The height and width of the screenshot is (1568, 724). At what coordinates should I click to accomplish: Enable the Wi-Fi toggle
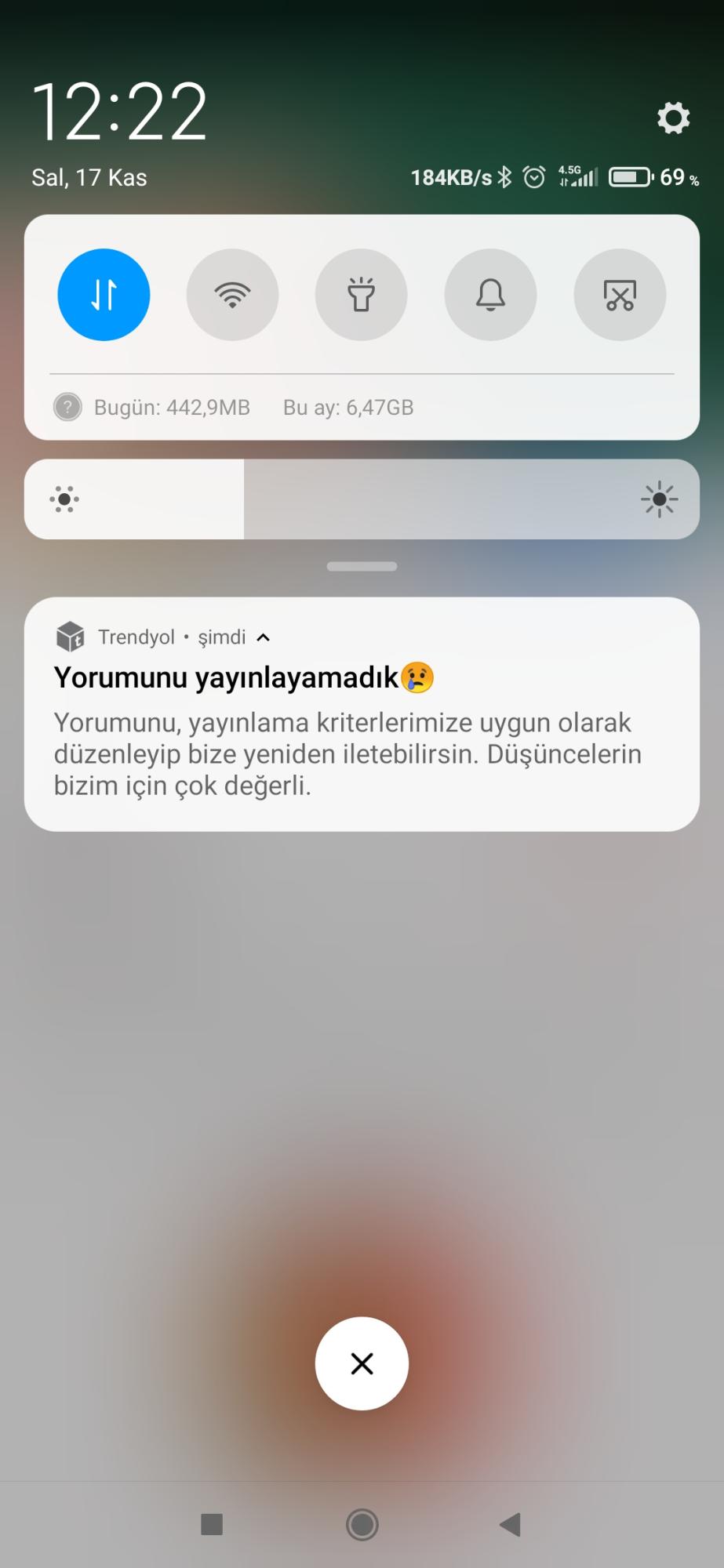(232, 295)
